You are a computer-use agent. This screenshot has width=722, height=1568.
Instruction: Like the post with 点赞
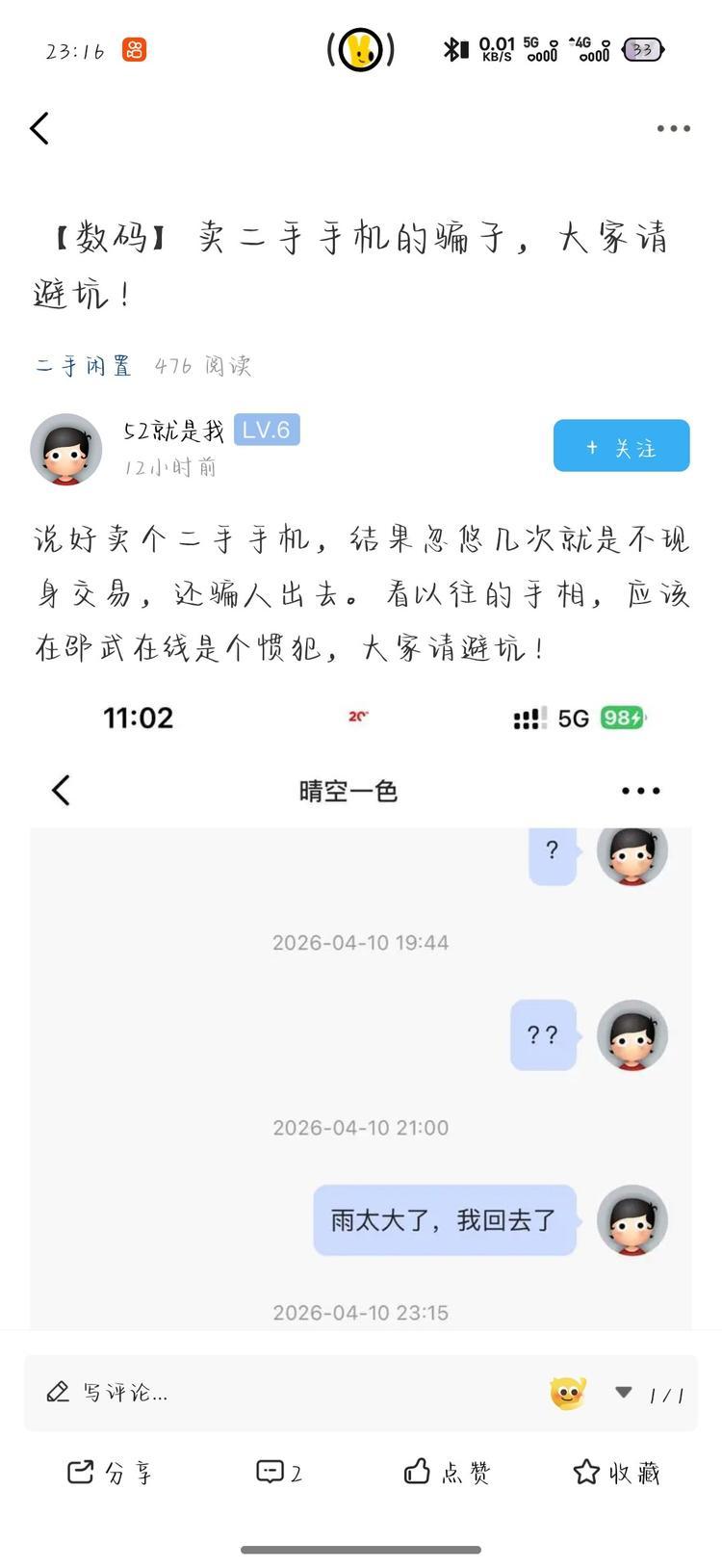(x=447, y=1472)
